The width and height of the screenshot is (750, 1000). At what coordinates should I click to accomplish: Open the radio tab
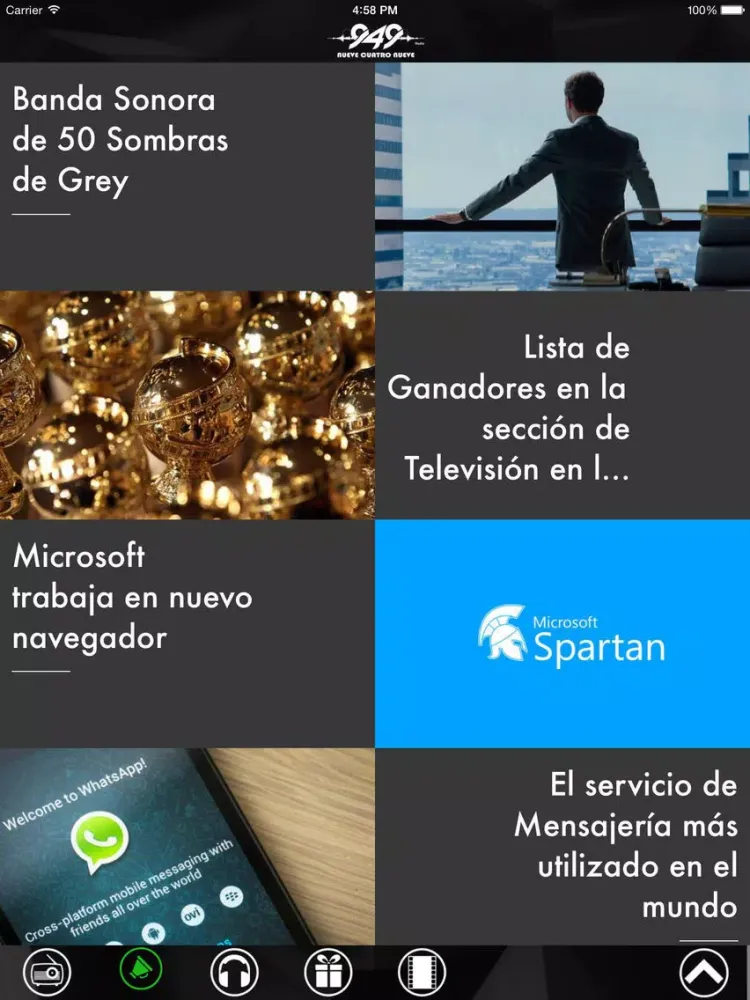(x=46, y=972)
